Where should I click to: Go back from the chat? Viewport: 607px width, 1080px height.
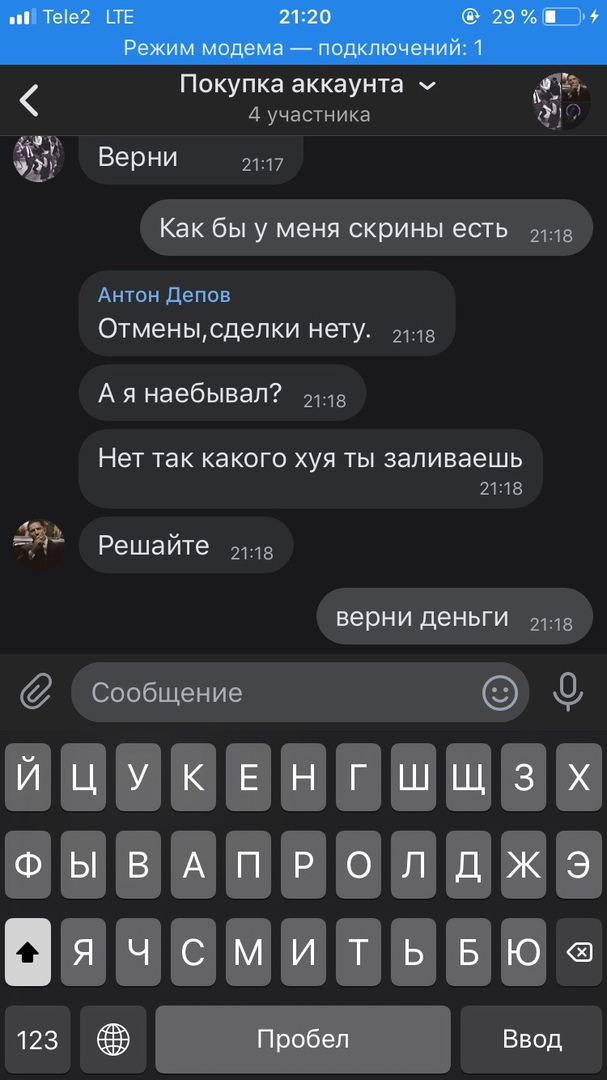[x=30, y=99]
